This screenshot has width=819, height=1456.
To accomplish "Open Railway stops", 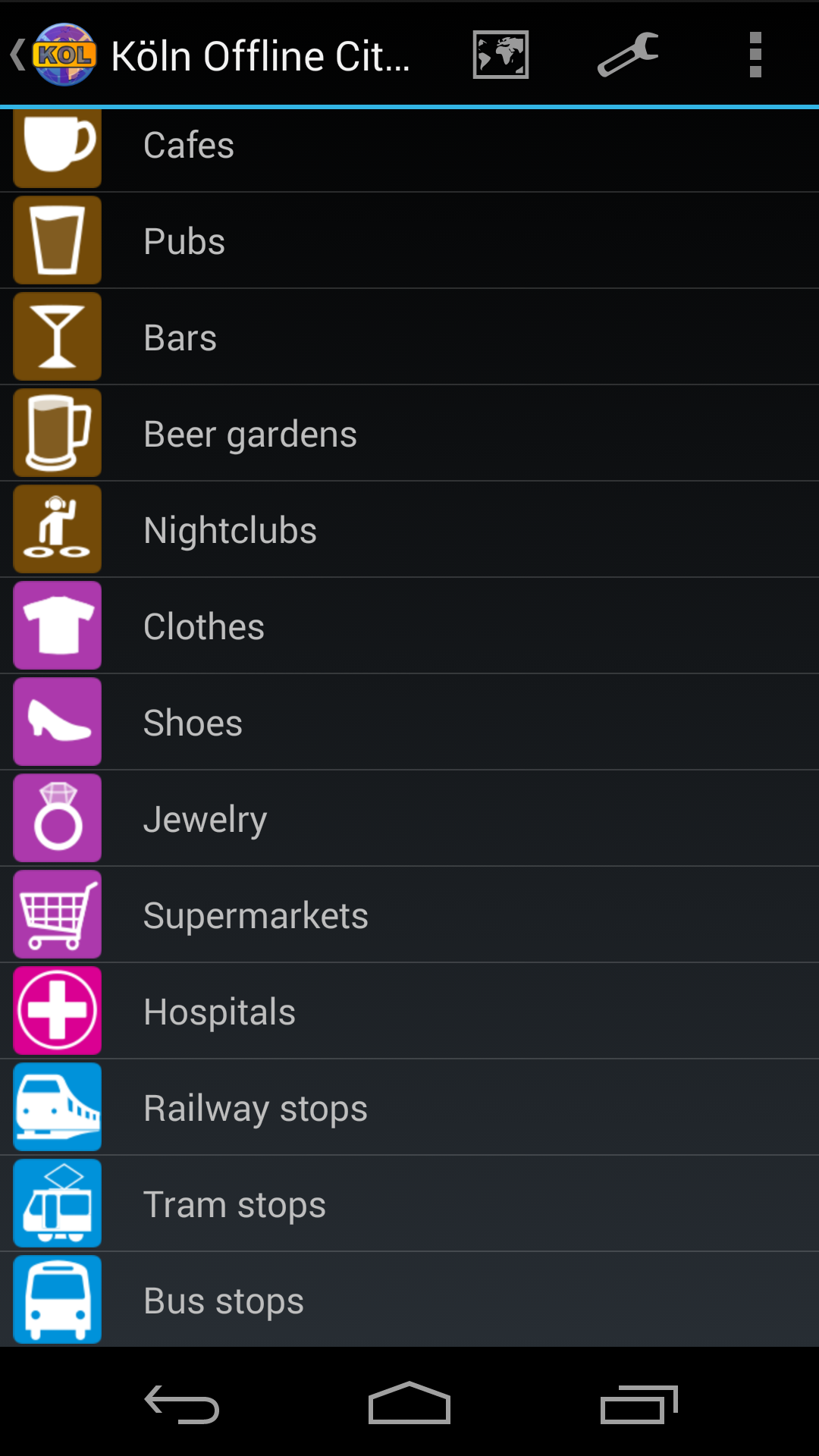I will coord(409,1108).
